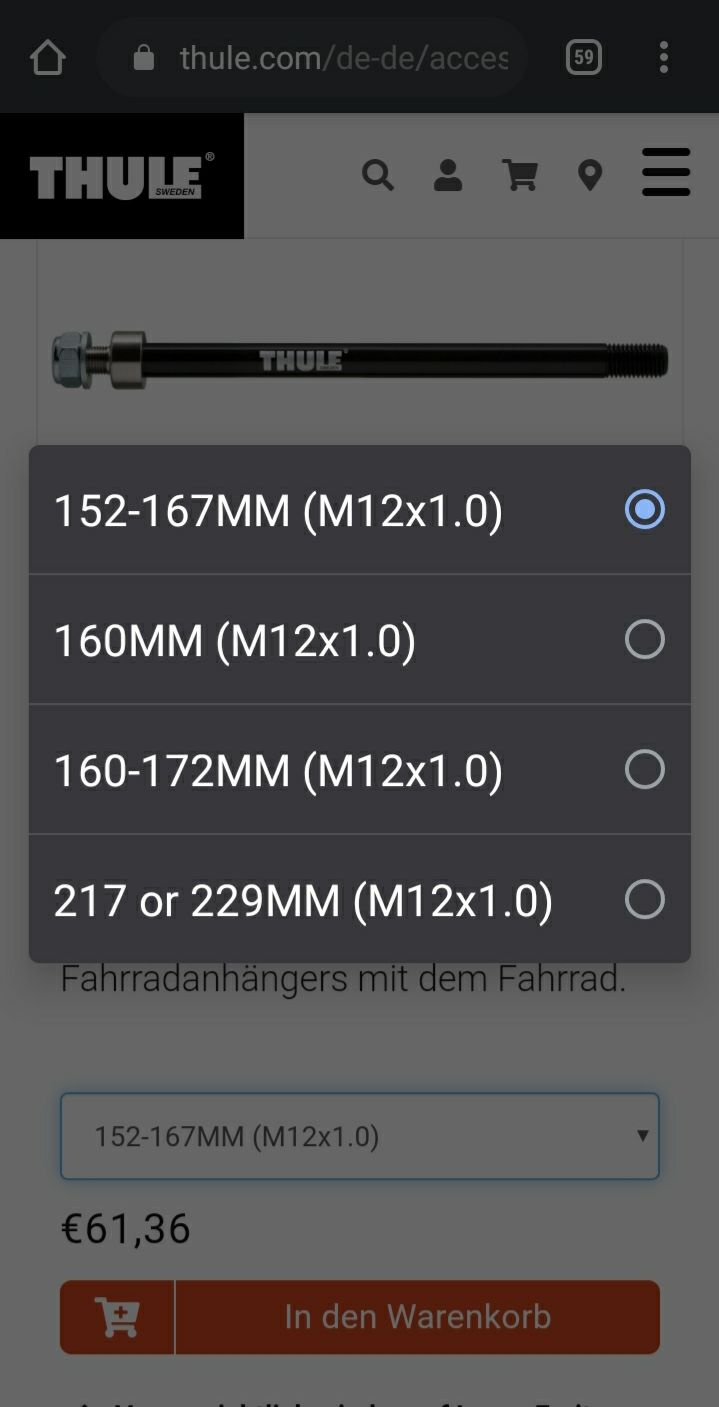Tap the size dropdown below the description
719x1407 pixels.
click(x=359, y=1136)
